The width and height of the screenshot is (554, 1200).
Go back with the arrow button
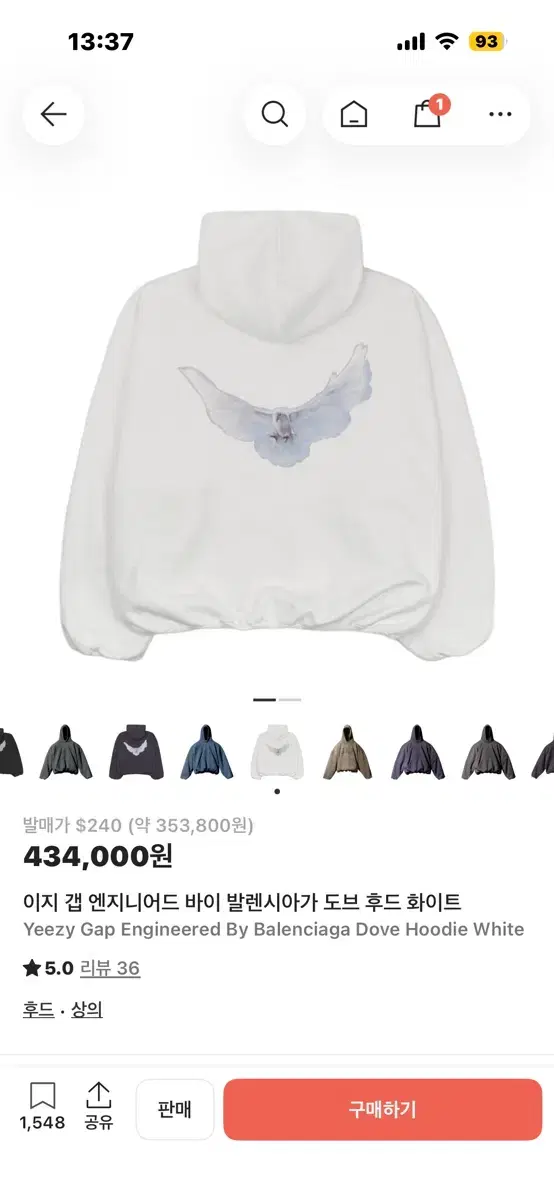[x=53, y=114]
